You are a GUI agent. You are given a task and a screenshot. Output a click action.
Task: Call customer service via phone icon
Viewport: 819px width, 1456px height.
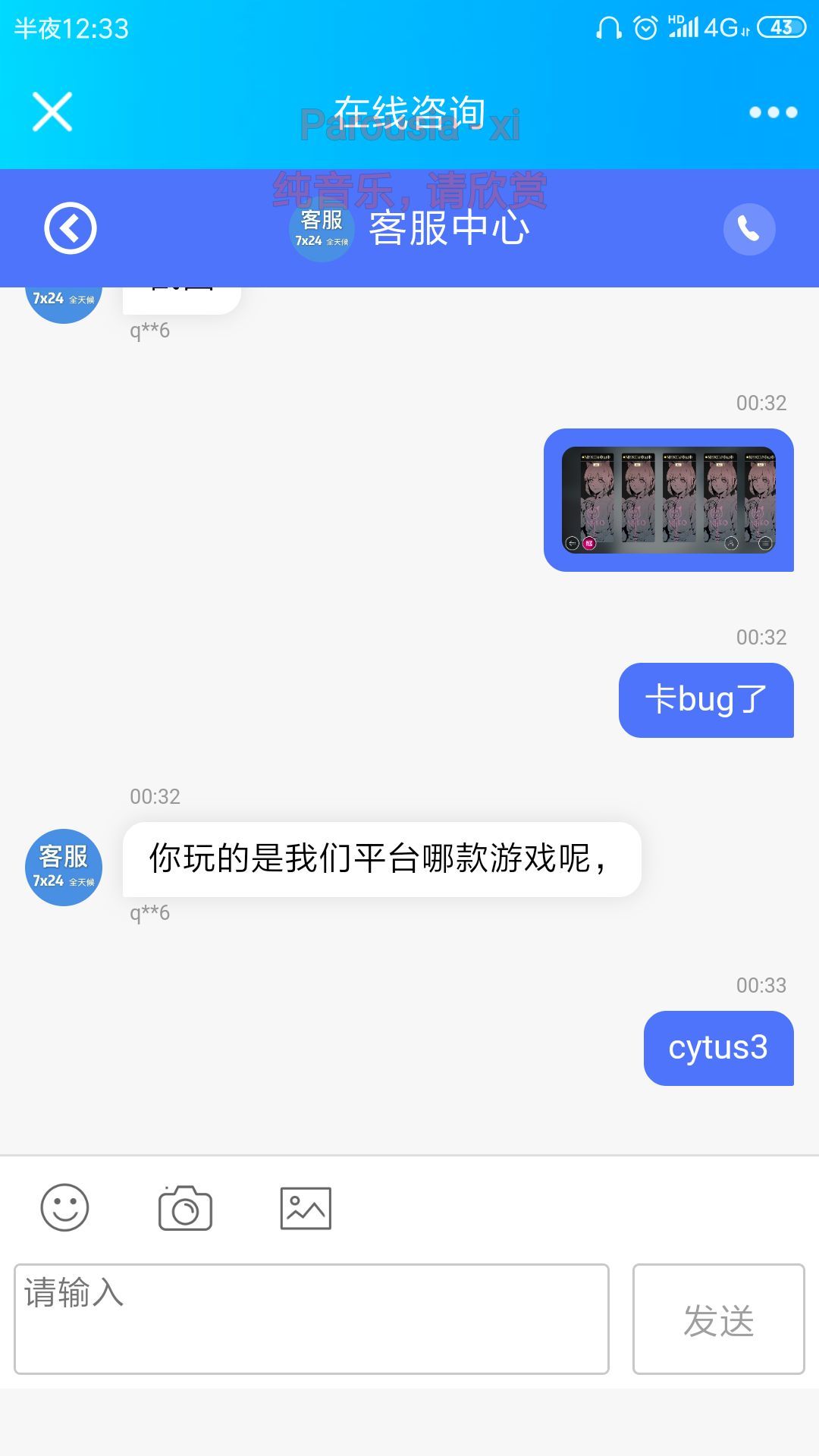tap(749, 229)
